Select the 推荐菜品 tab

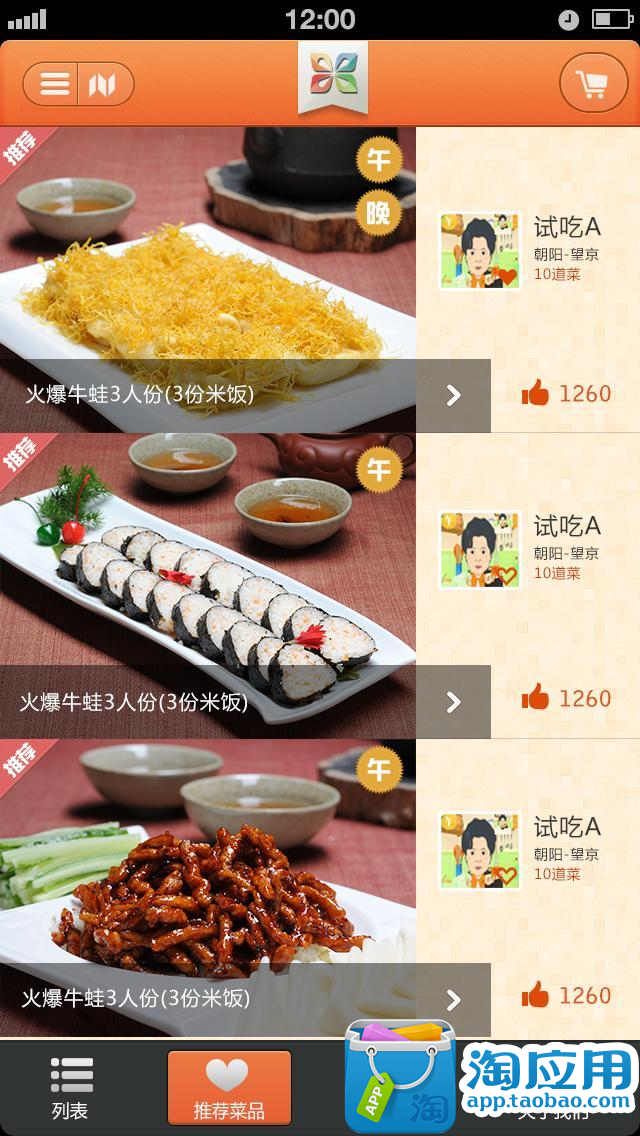coord(229,1088)
